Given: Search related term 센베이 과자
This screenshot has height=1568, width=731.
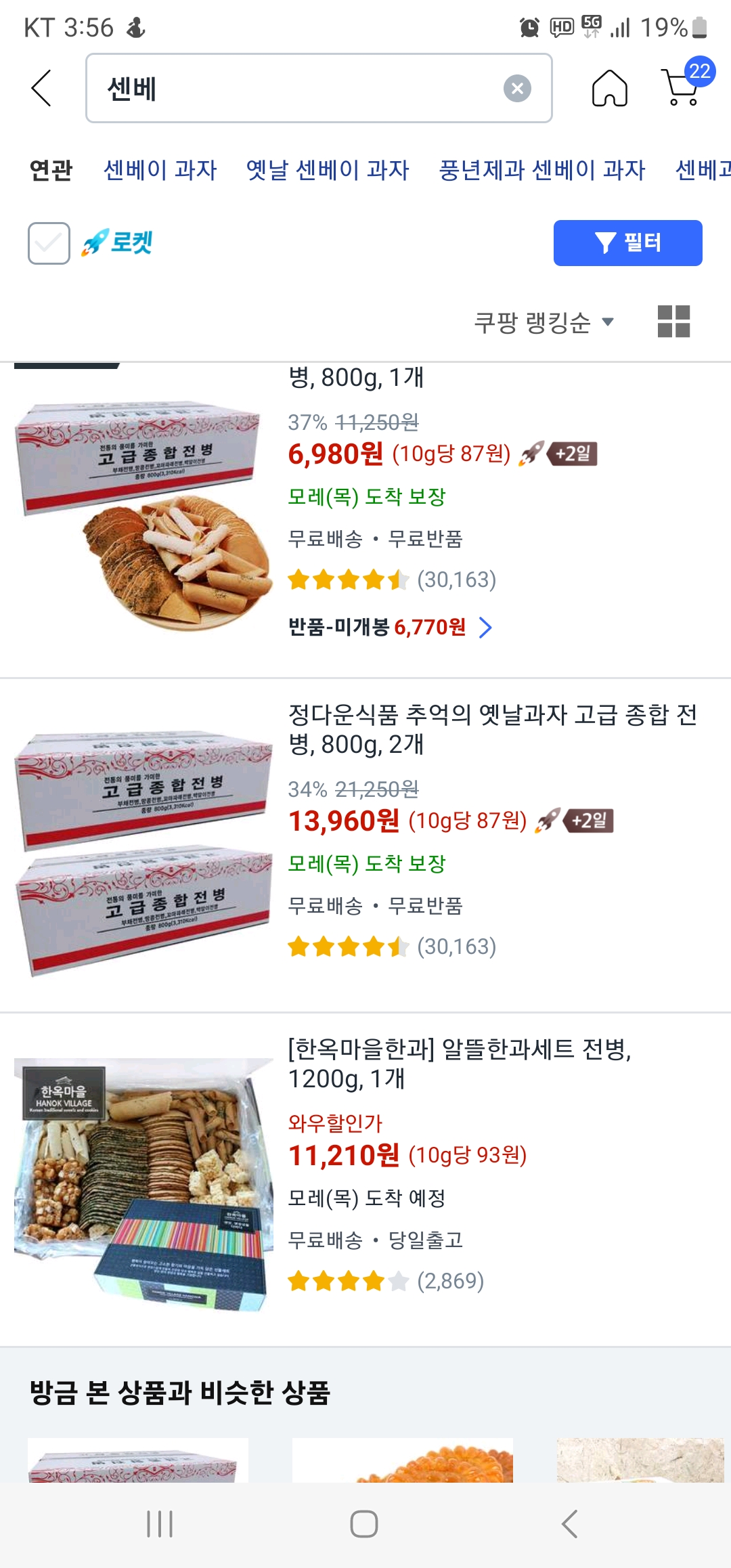Looking at the screenshot, I should tap(160, 170).
